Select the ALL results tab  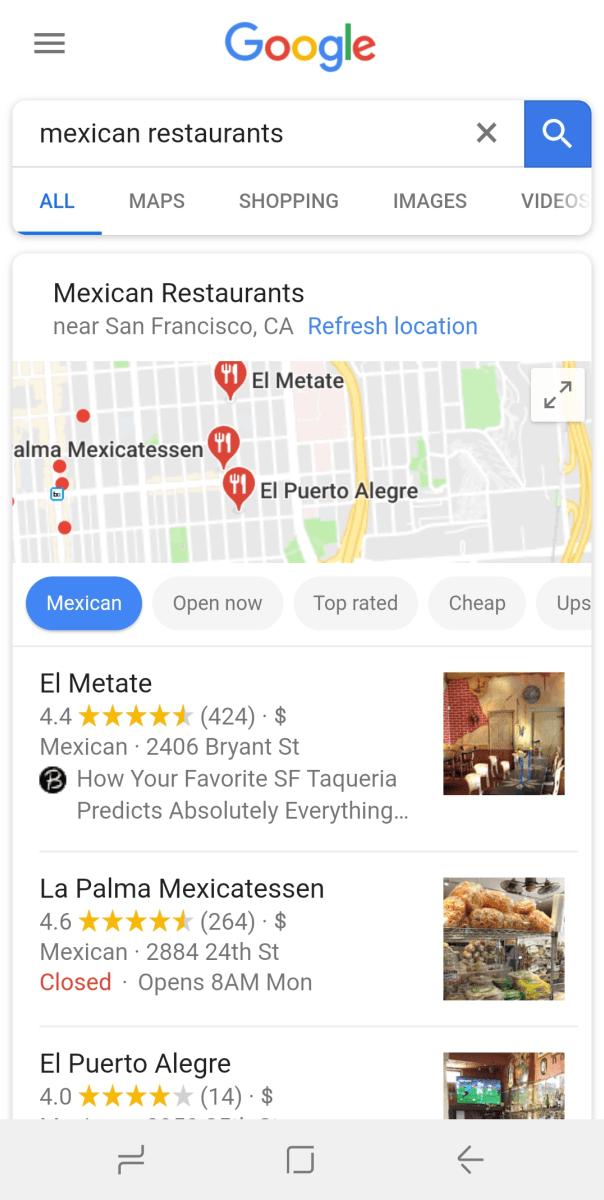(57, 201)
